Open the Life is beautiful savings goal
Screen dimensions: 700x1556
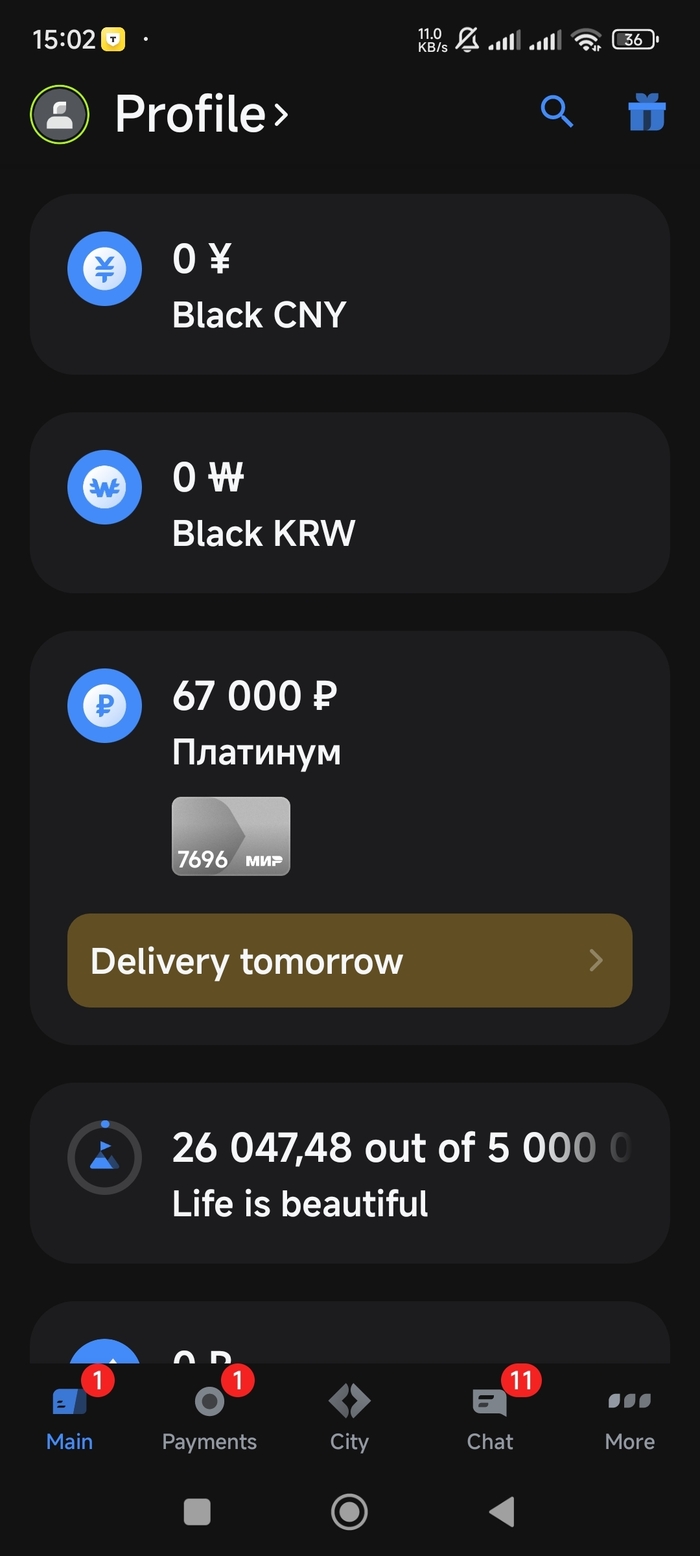349,1173
